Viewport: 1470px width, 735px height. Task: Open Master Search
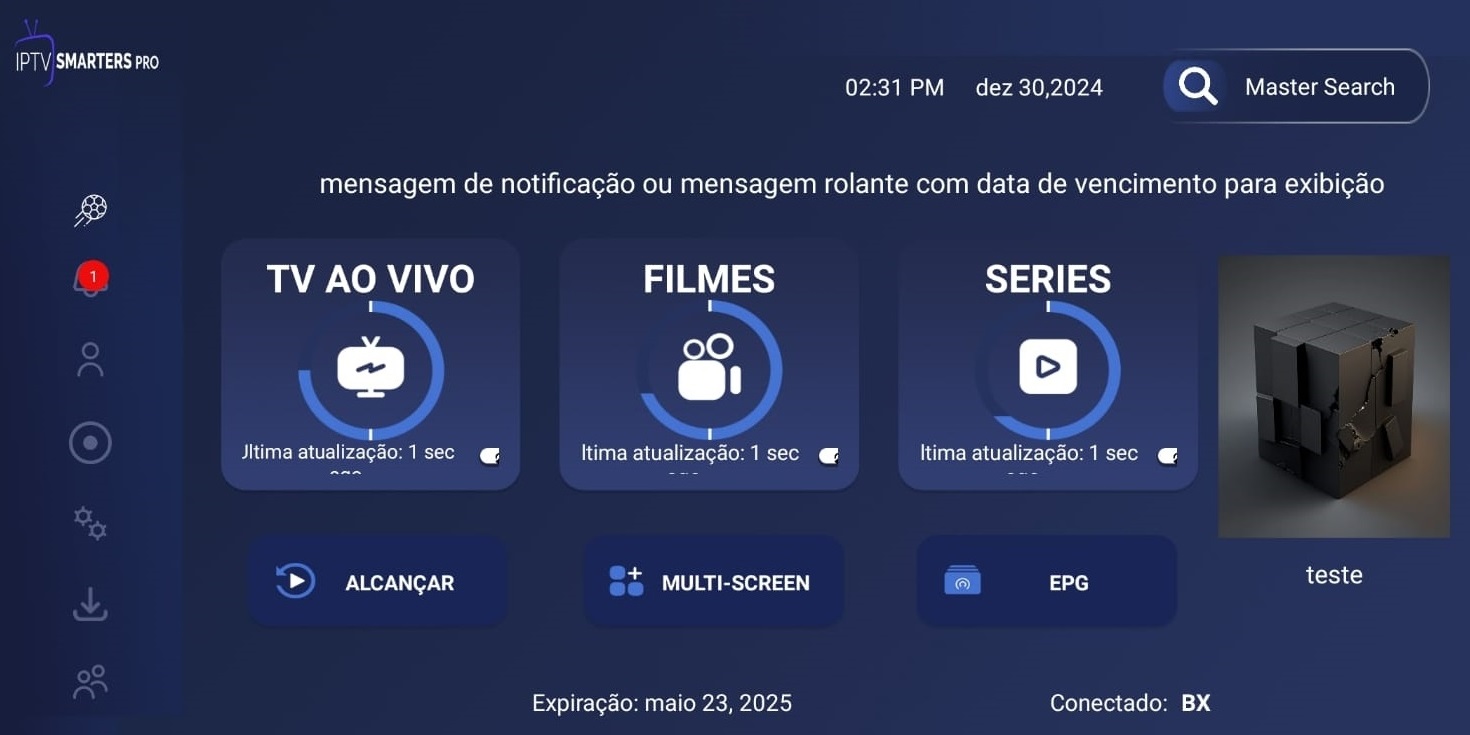[1296, 87]
